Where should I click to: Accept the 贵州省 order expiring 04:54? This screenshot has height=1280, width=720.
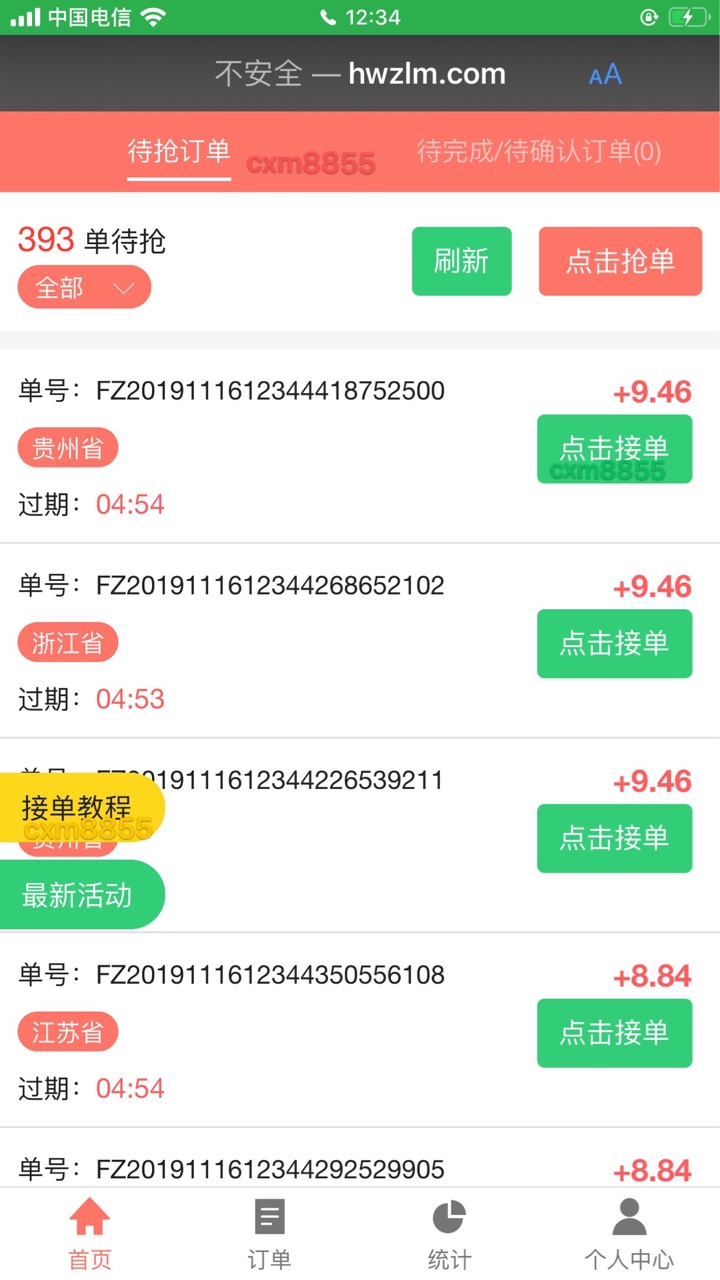[x=615, y=449]
